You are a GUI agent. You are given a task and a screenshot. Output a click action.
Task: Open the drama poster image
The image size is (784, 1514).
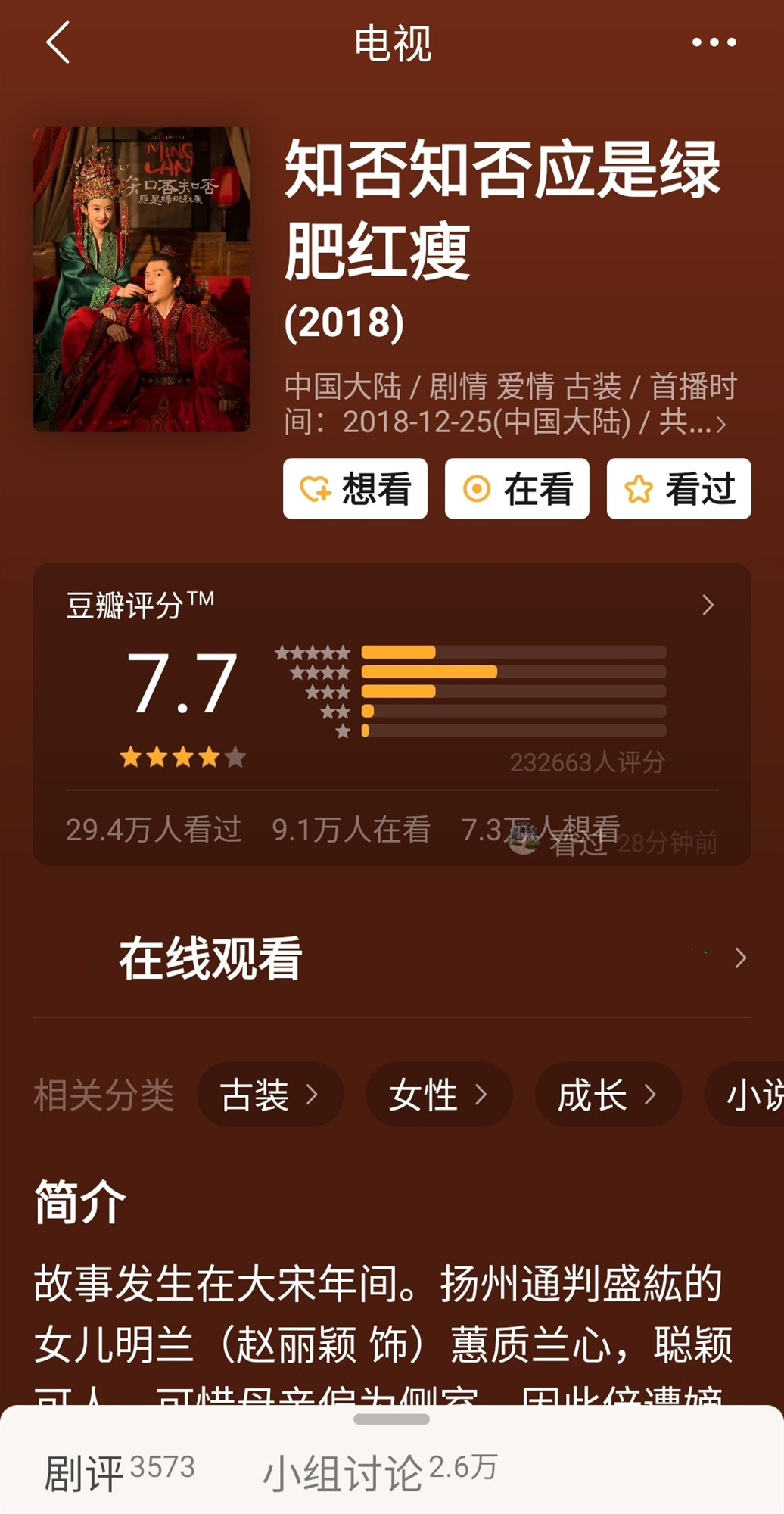pyautogui.click(x=142, y=279)
